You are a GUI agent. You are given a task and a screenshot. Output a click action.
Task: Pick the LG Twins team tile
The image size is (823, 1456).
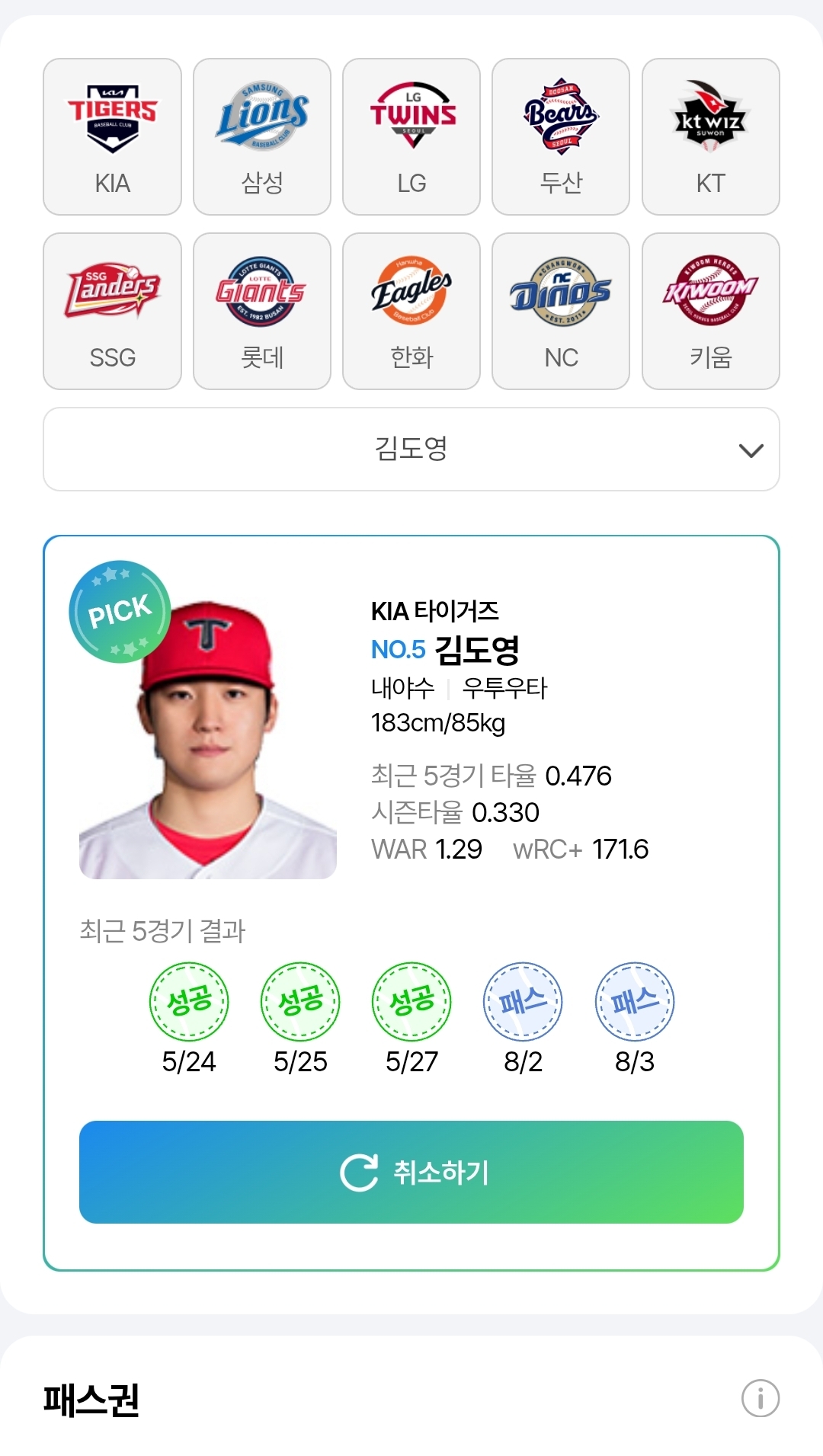click(x=411, y=137)
